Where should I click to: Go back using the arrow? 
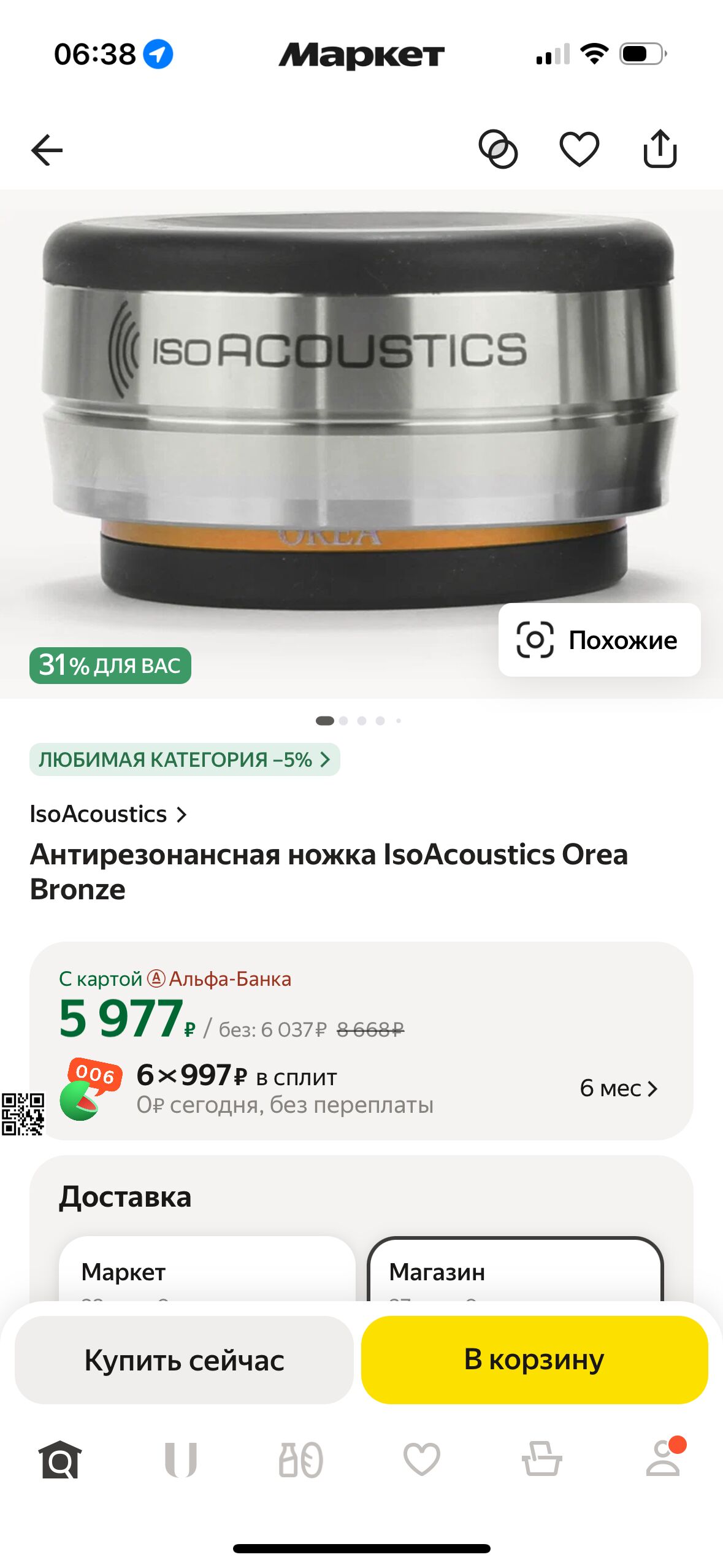tap(47, 150)
